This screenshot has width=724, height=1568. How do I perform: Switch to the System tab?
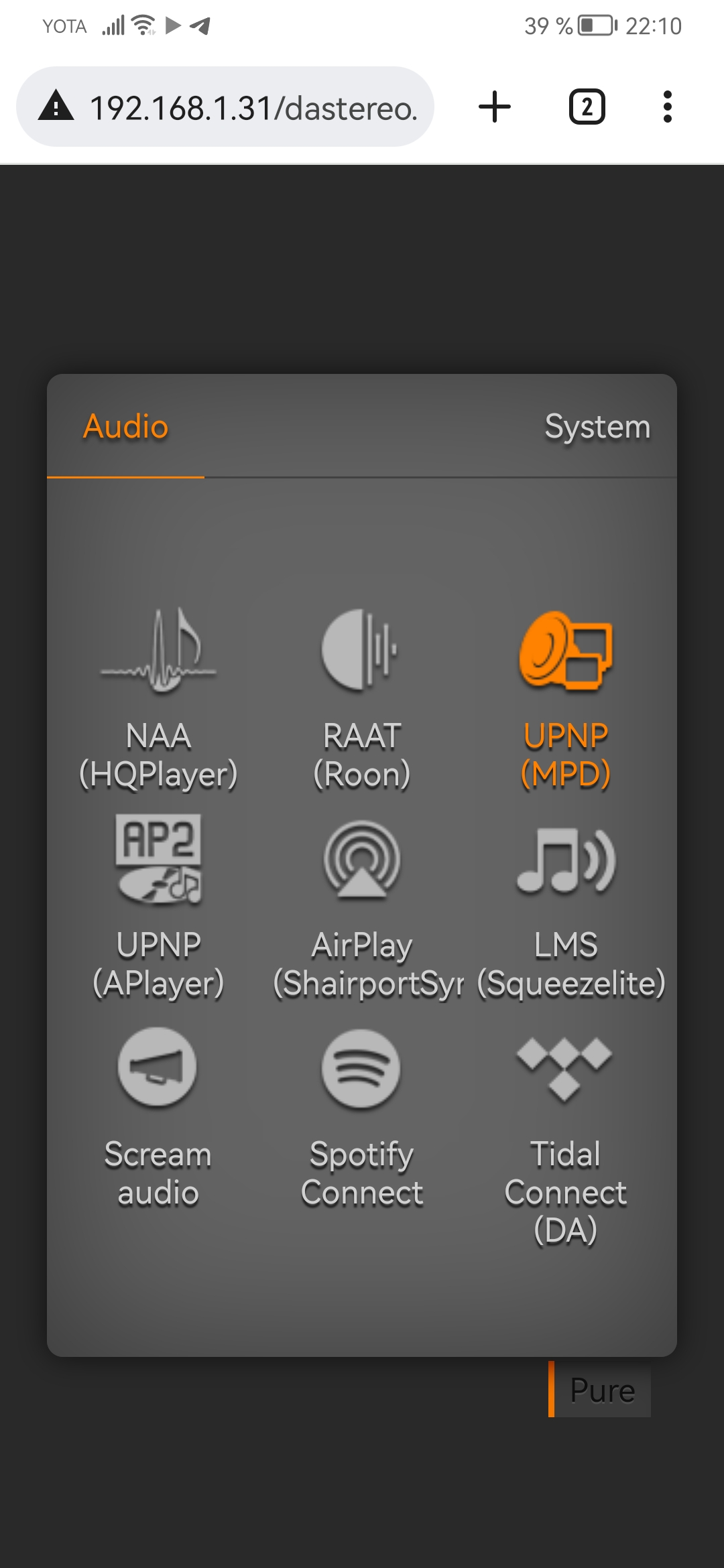pyautogui.click(x=597, y=428)
